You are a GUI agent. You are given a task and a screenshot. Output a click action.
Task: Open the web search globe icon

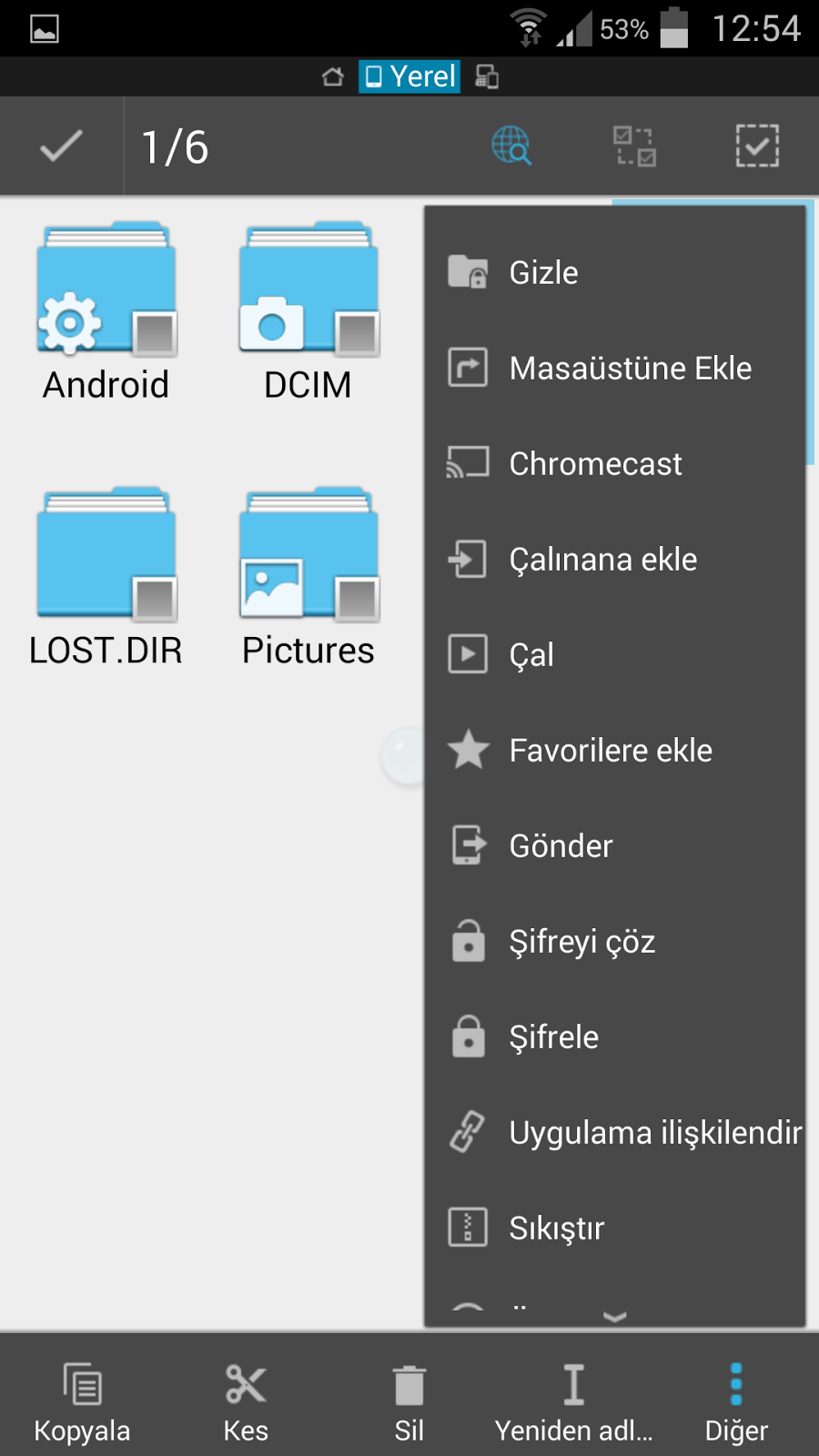point(512,147)
